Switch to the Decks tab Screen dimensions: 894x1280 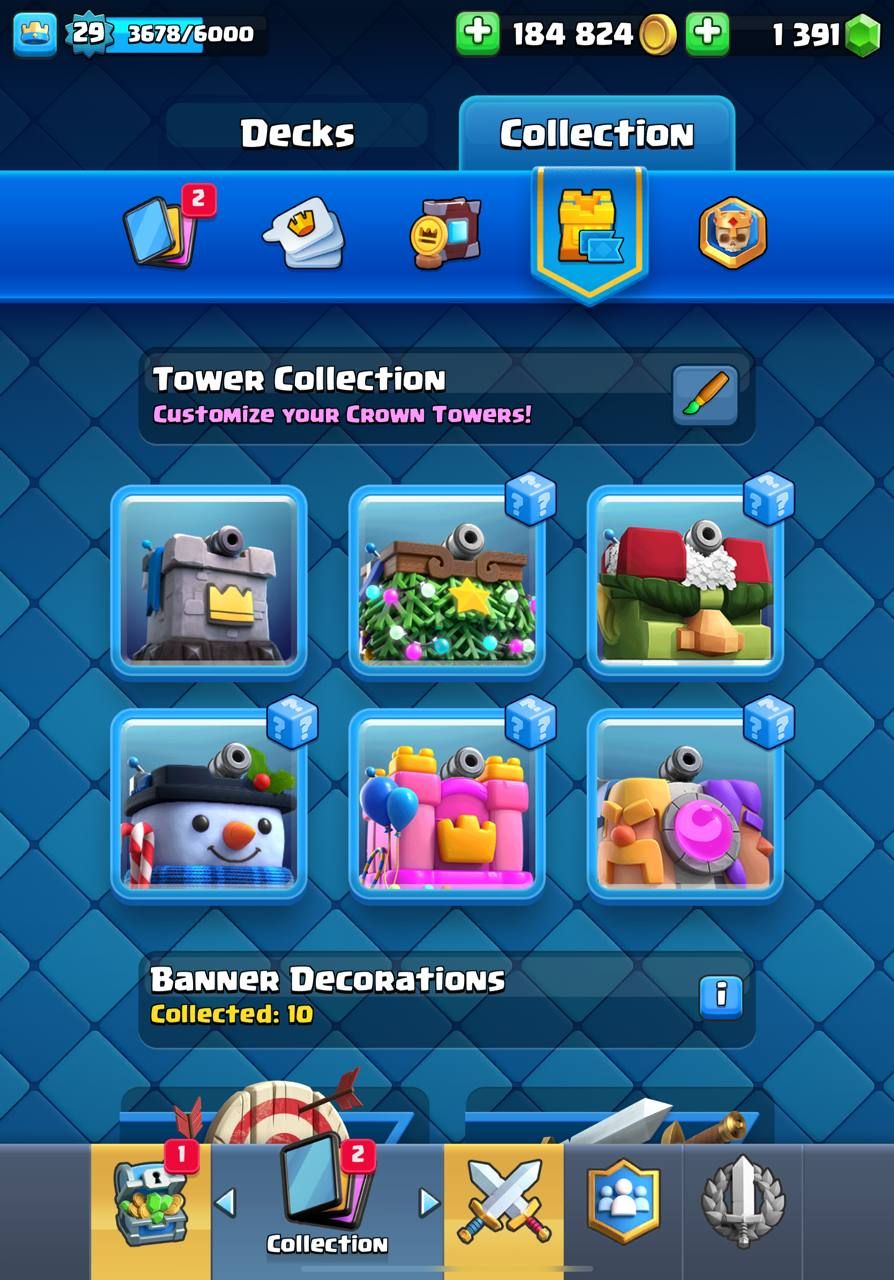297,134
